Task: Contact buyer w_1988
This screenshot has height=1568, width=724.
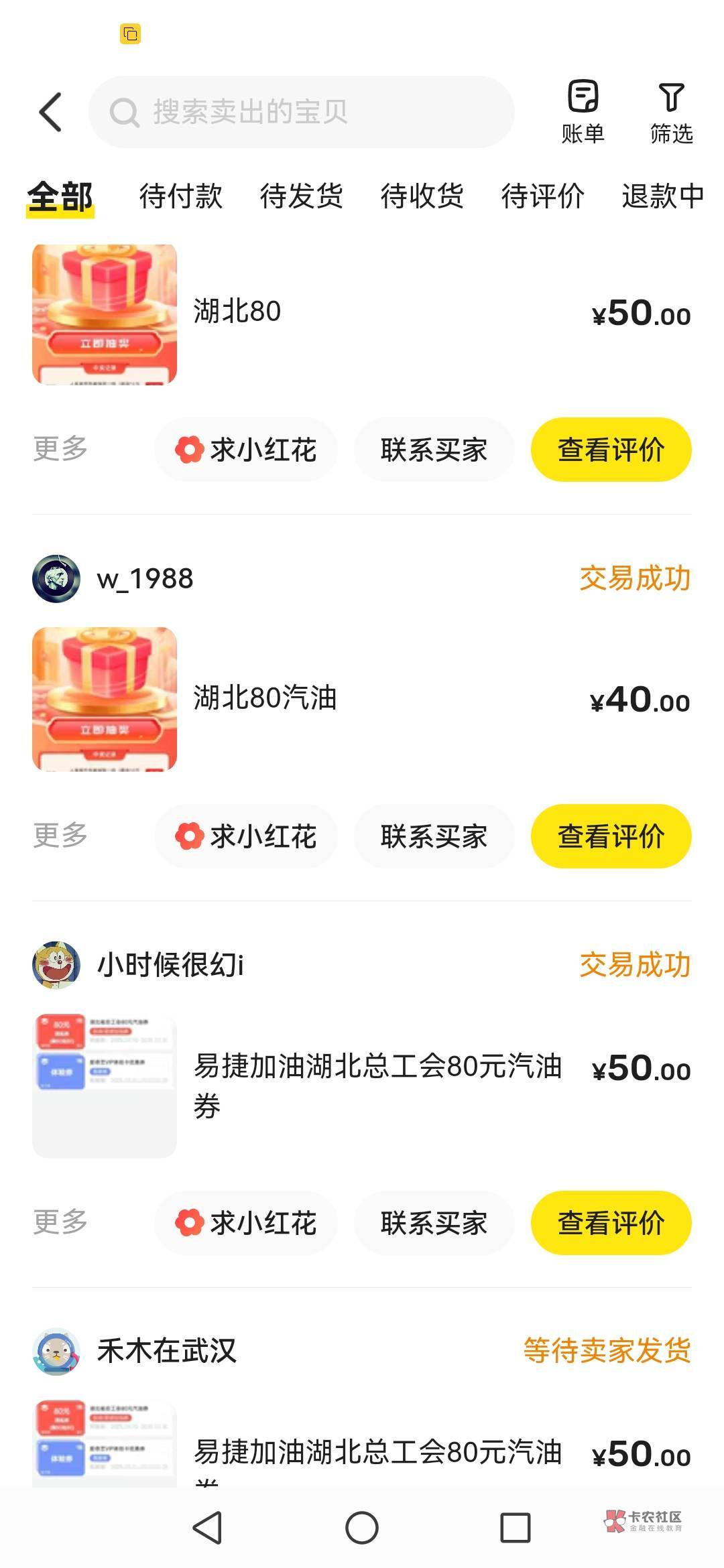Action: click(x=434, y=836)
